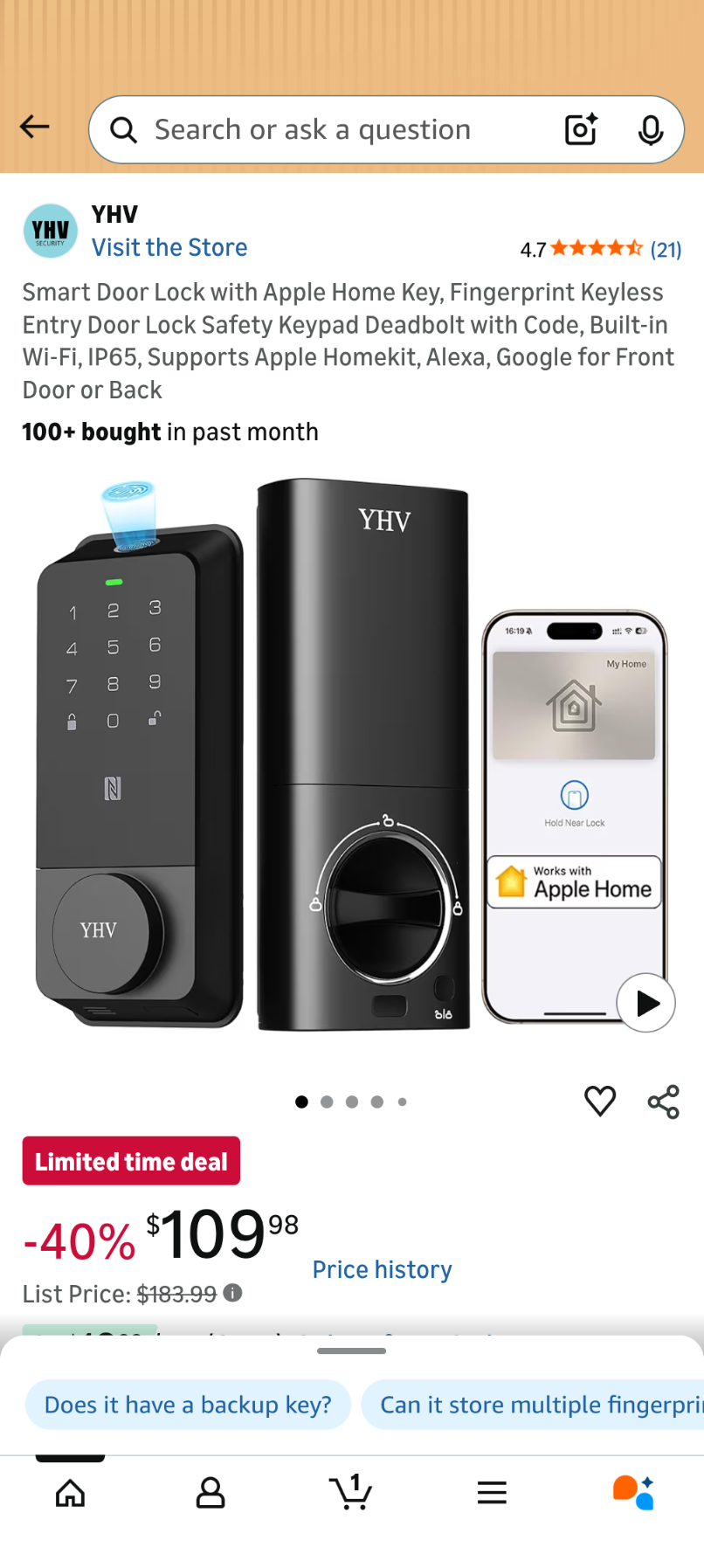Go to the Home tab
The width and height of the screenshot is (704, 1568).
[x=70, y=1494]
